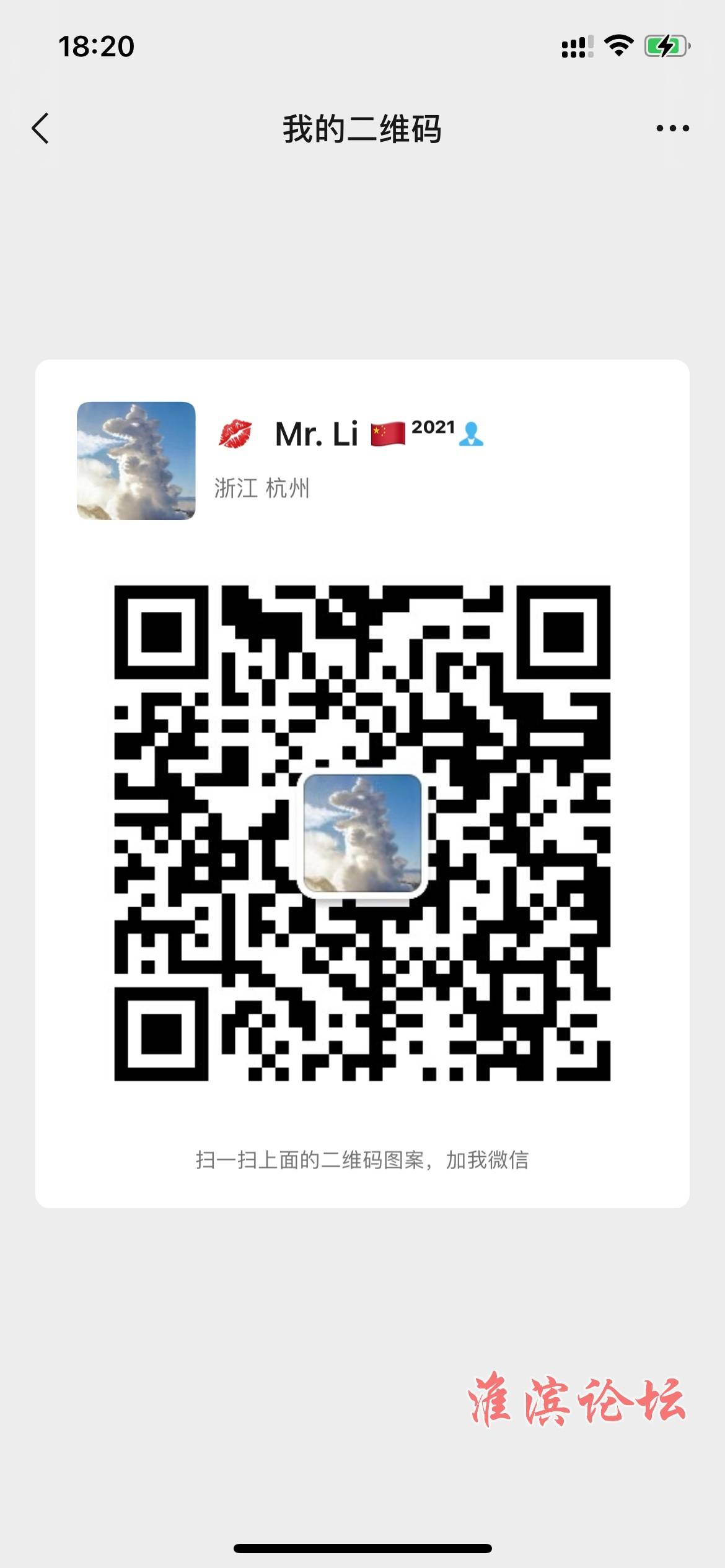Go back from My QR Code page
725x1568 pixels.
click(40, 129)
